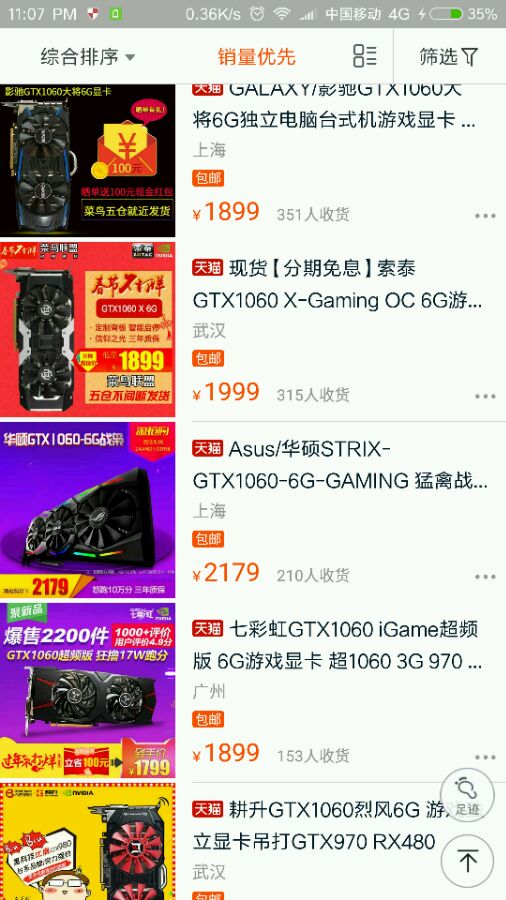Image resolution: width=506 pixels, height=900 pixels.
Task: Open the 足迹 browsing history button
Action: (x=467, y=796)
